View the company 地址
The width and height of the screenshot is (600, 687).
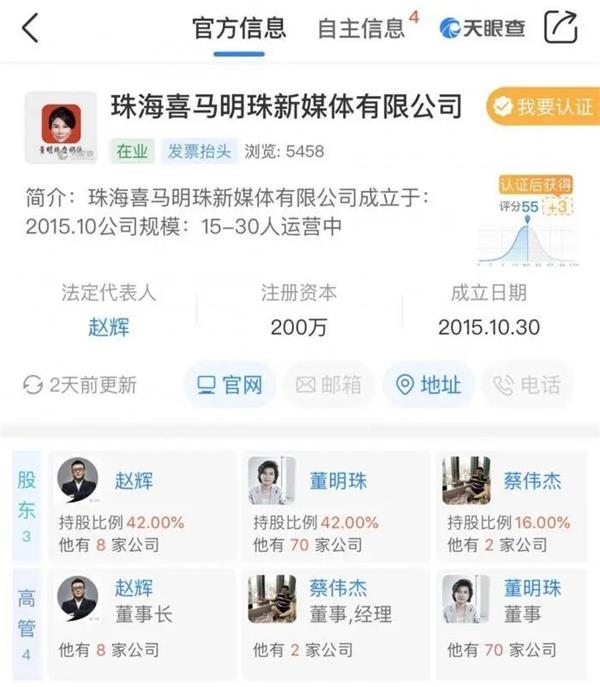[428, 385]
